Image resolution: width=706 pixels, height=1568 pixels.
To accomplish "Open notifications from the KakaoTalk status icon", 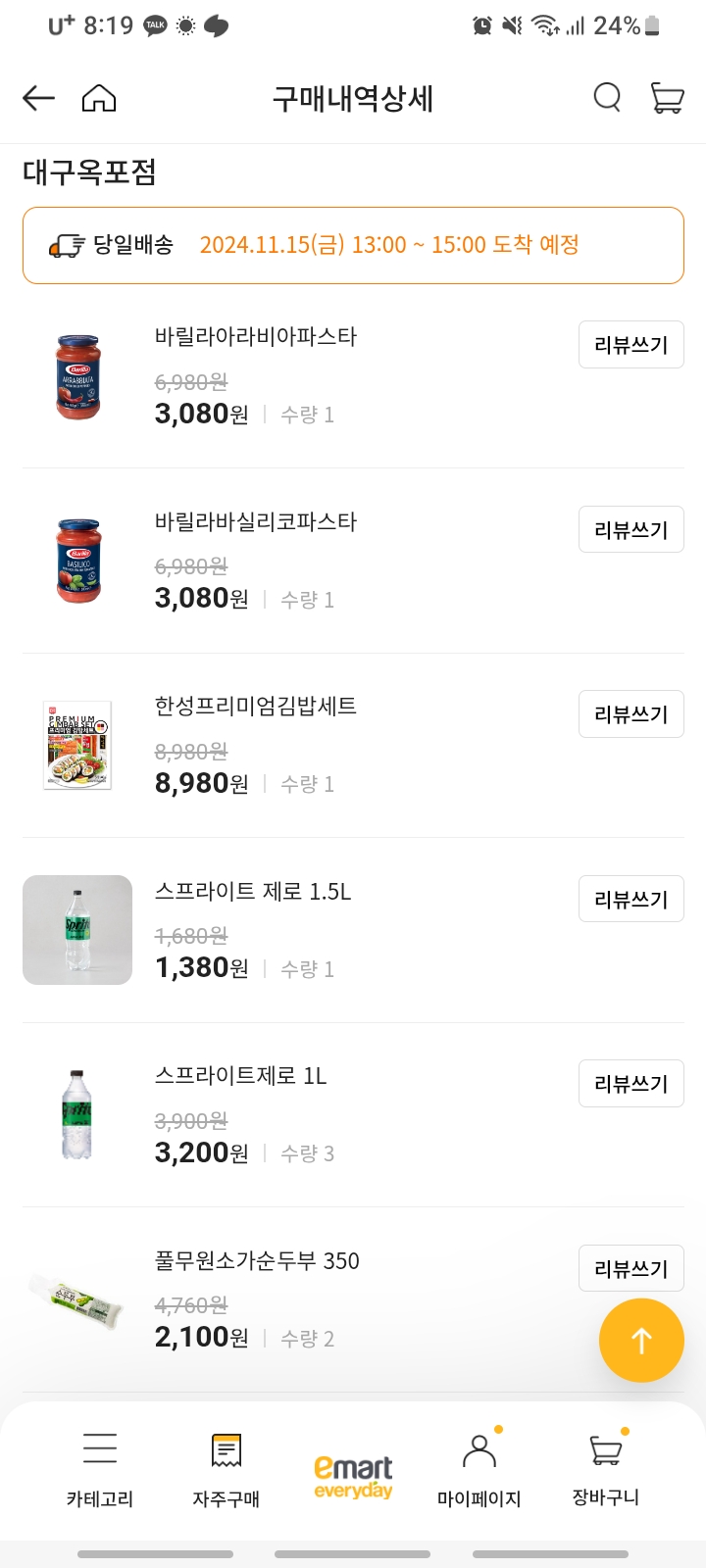I will coord(152,26).
